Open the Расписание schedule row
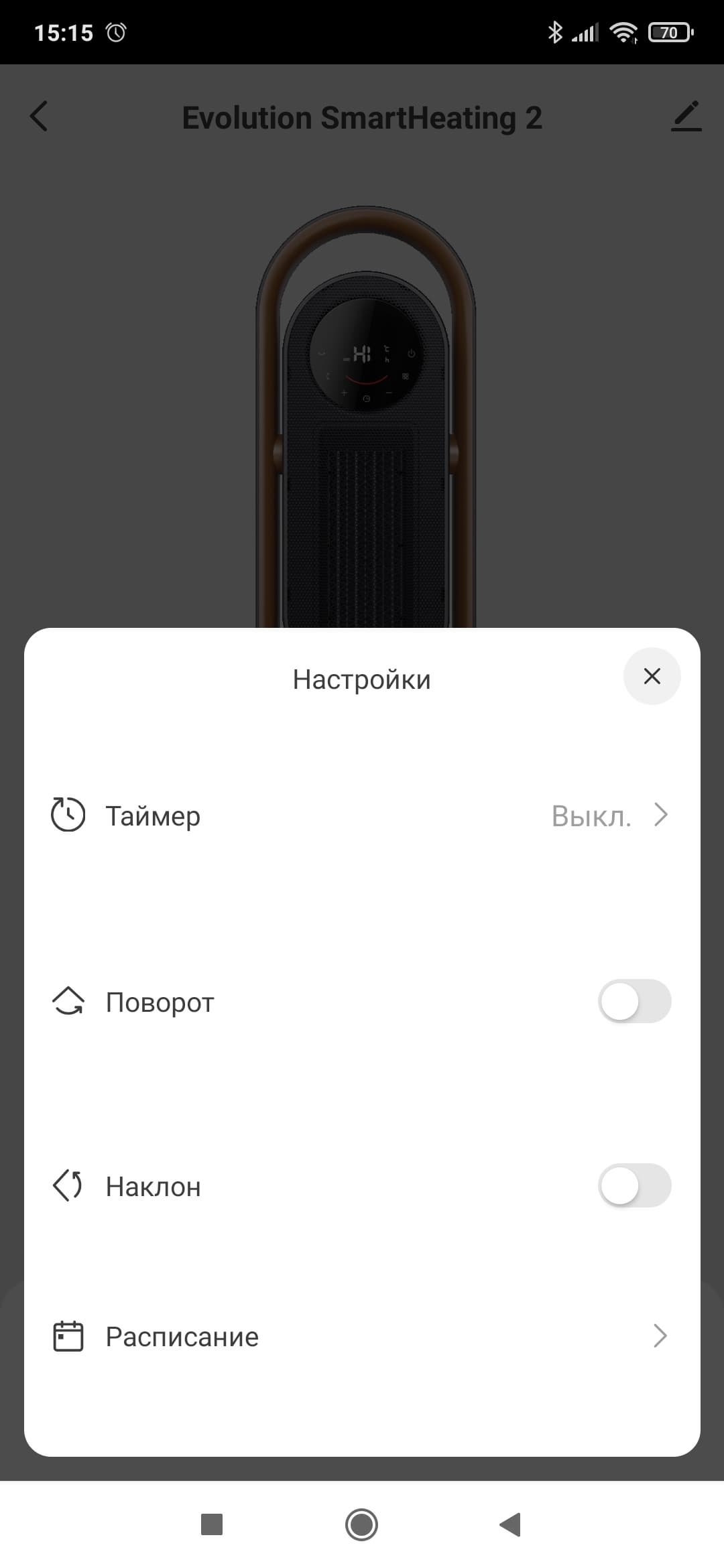Image resolution: width=724 pixels, height=1568 pixels. pyautogui.click(x=362, y=1336)
